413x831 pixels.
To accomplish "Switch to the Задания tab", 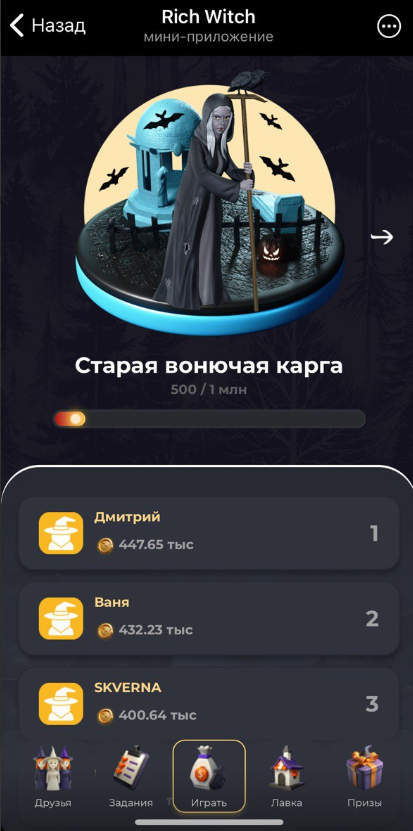I will pos(131,777).
